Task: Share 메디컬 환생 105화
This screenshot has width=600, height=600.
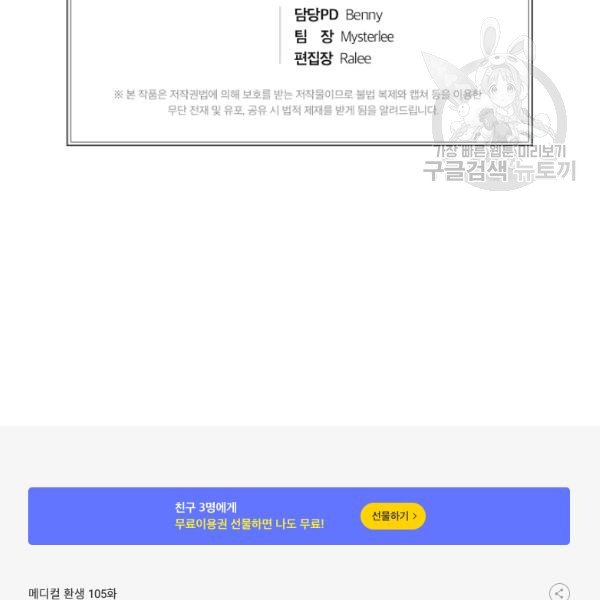Action: tap(560, 592)
